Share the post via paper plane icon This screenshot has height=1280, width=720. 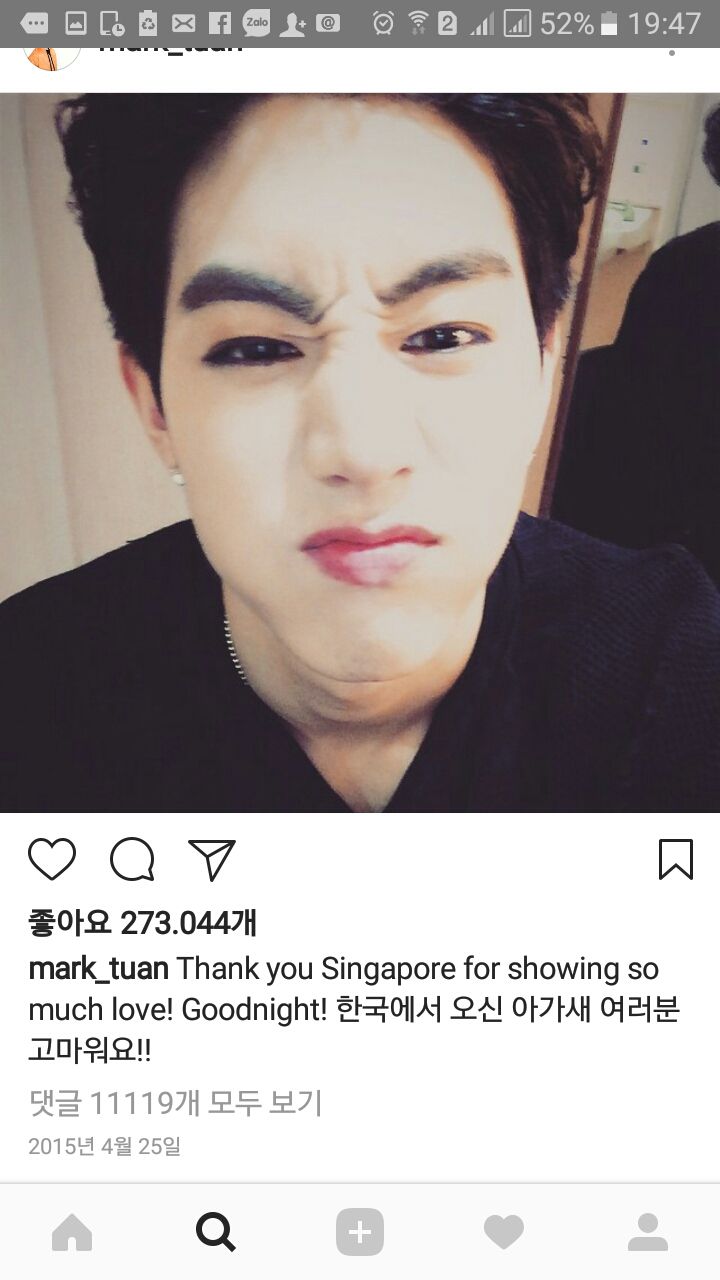tap(212, 859)
